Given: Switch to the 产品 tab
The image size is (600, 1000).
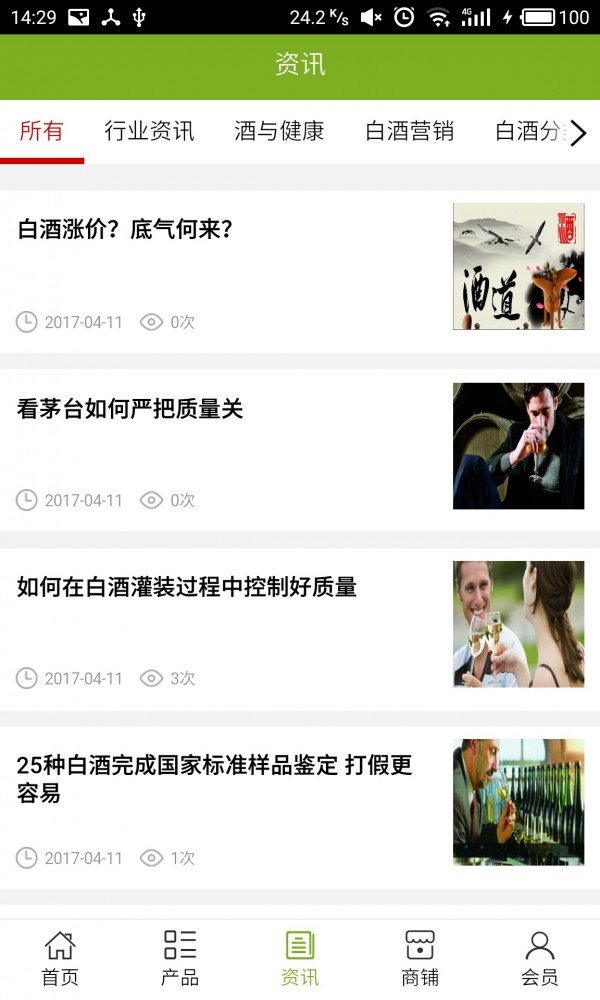Looking at the screenshot, I should tap(180, 958).
